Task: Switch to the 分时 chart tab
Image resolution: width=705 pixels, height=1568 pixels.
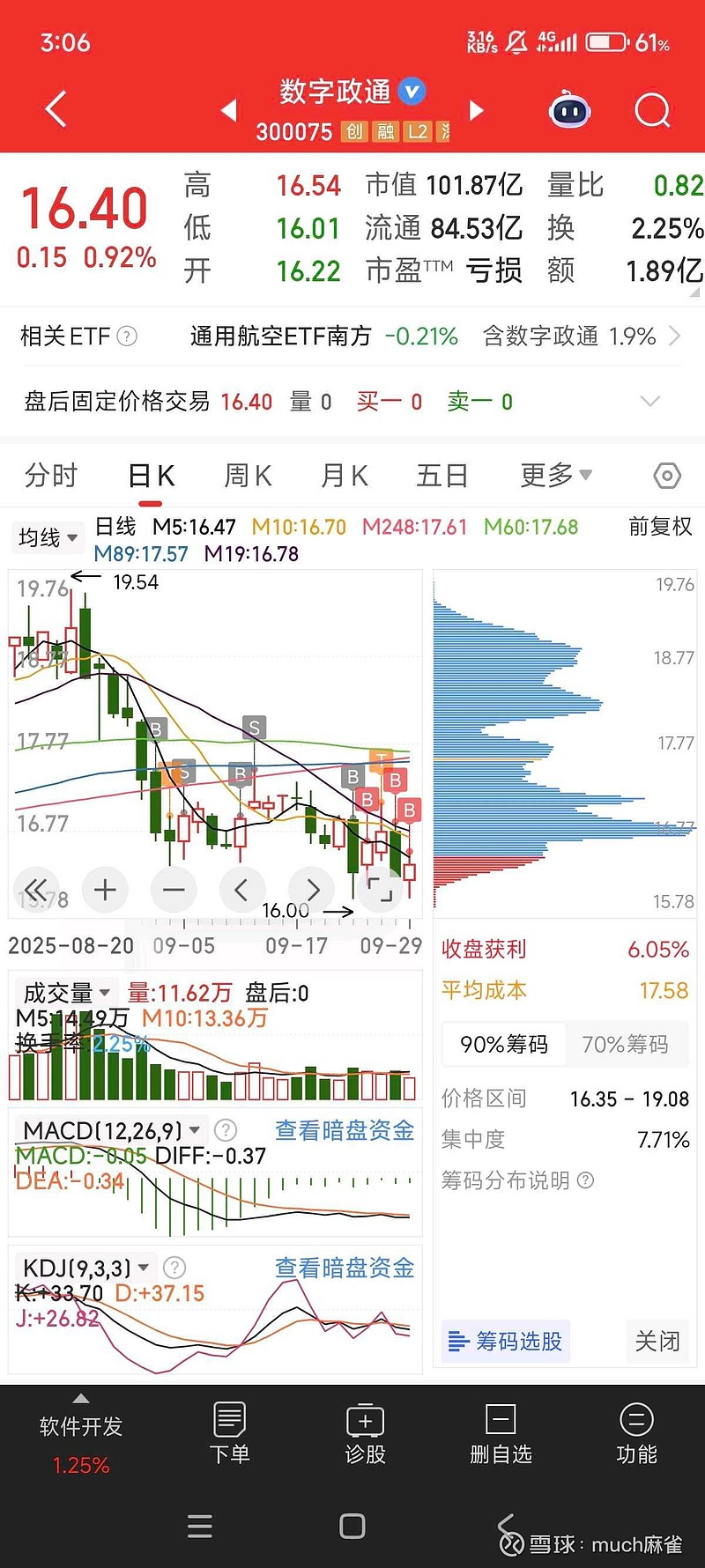Action: (x=51, y=476)
